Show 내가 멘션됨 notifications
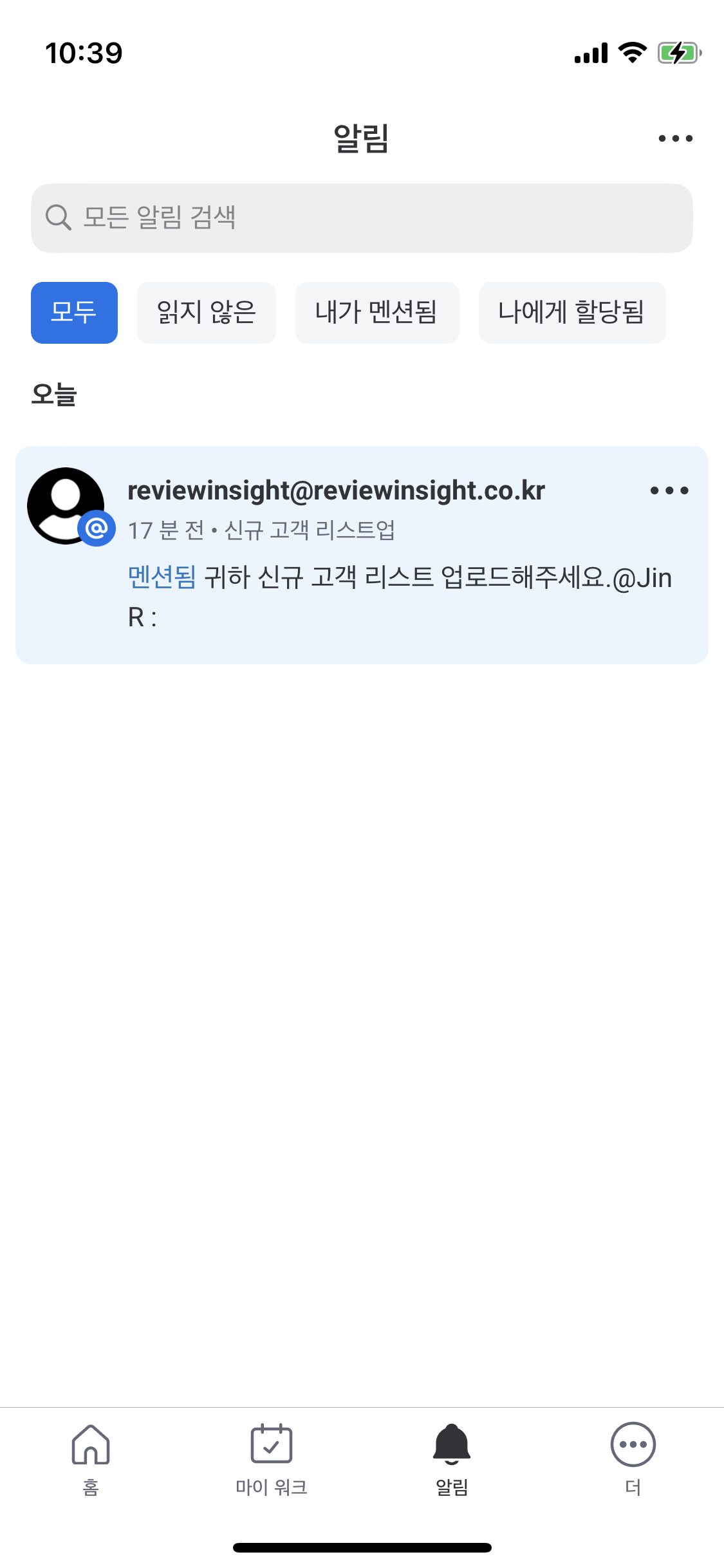This screenshot has width=724, height=1568. [x=376, y=313]
